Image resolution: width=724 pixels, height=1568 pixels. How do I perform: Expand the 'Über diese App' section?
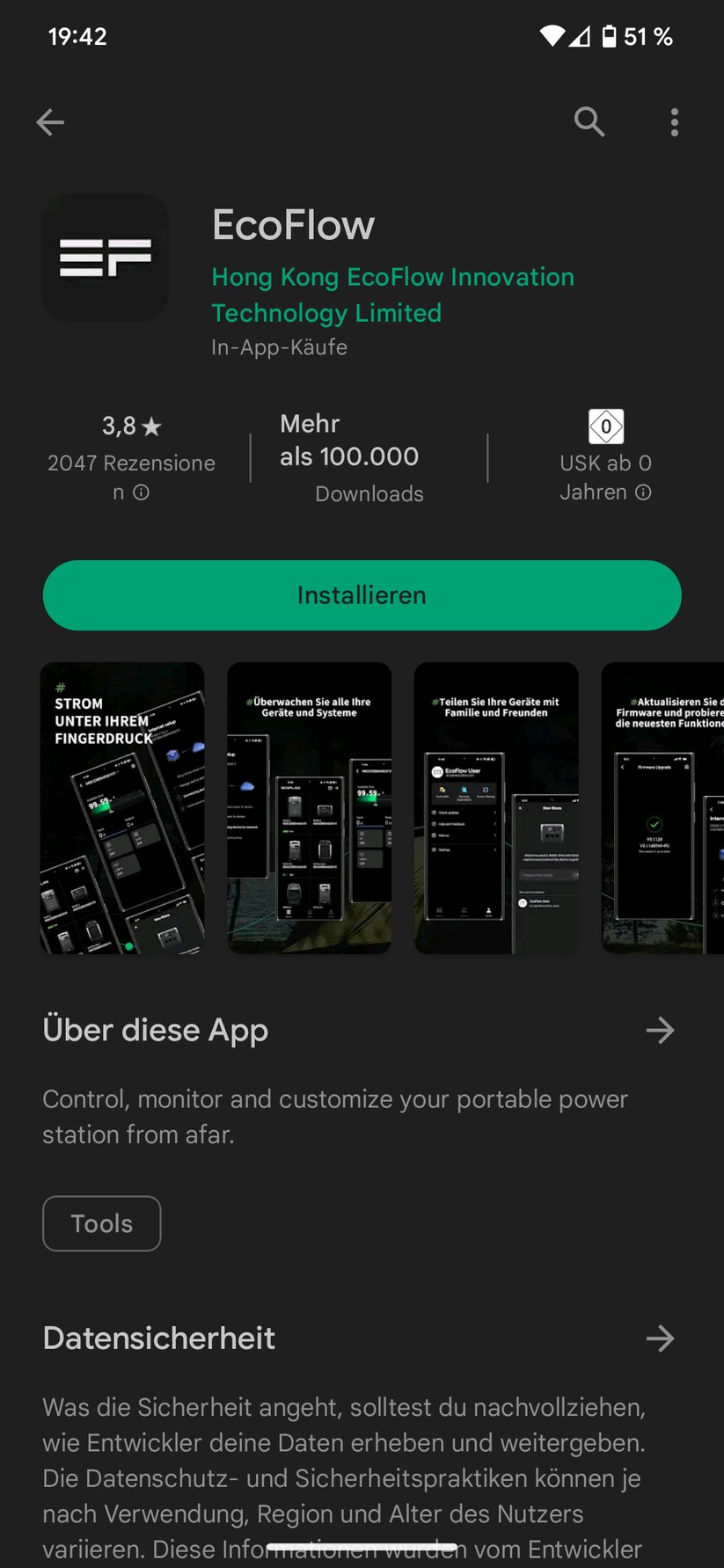tap(660, 1030)
